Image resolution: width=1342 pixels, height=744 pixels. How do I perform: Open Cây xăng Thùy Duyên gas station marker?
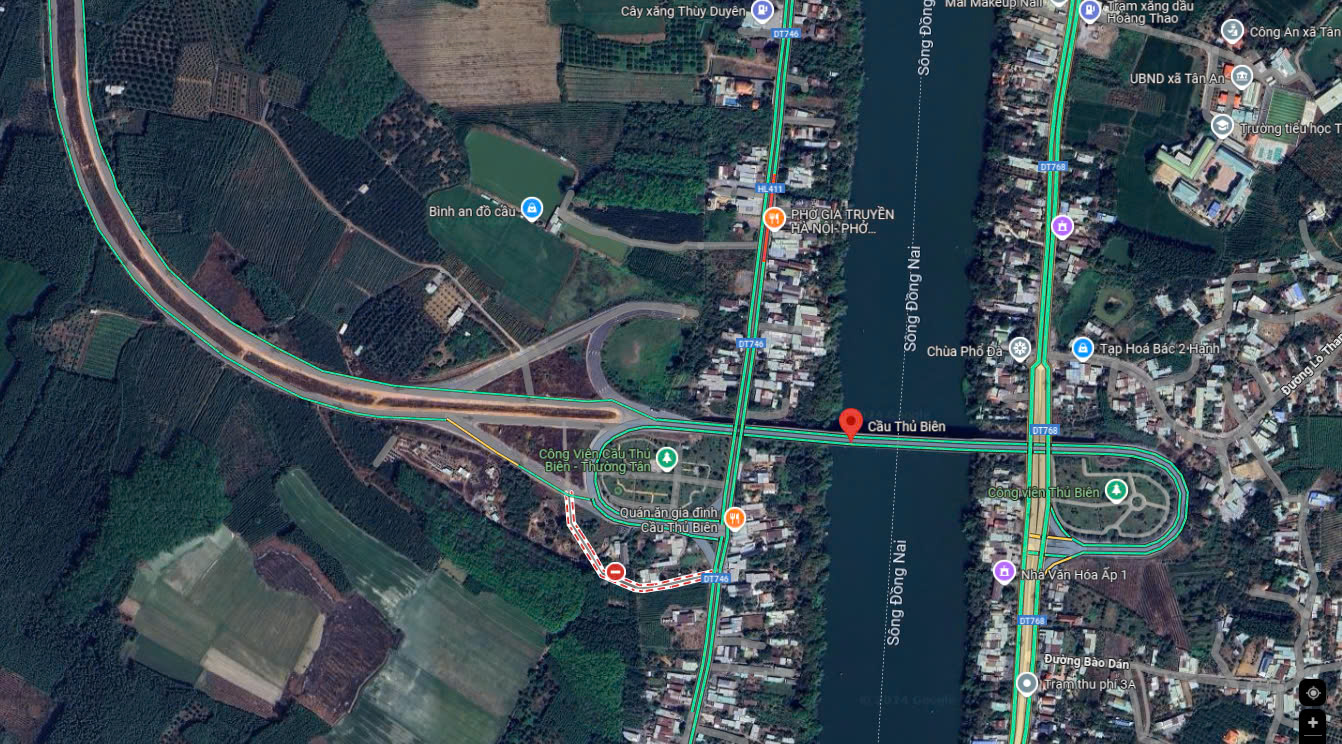(762, 11)
